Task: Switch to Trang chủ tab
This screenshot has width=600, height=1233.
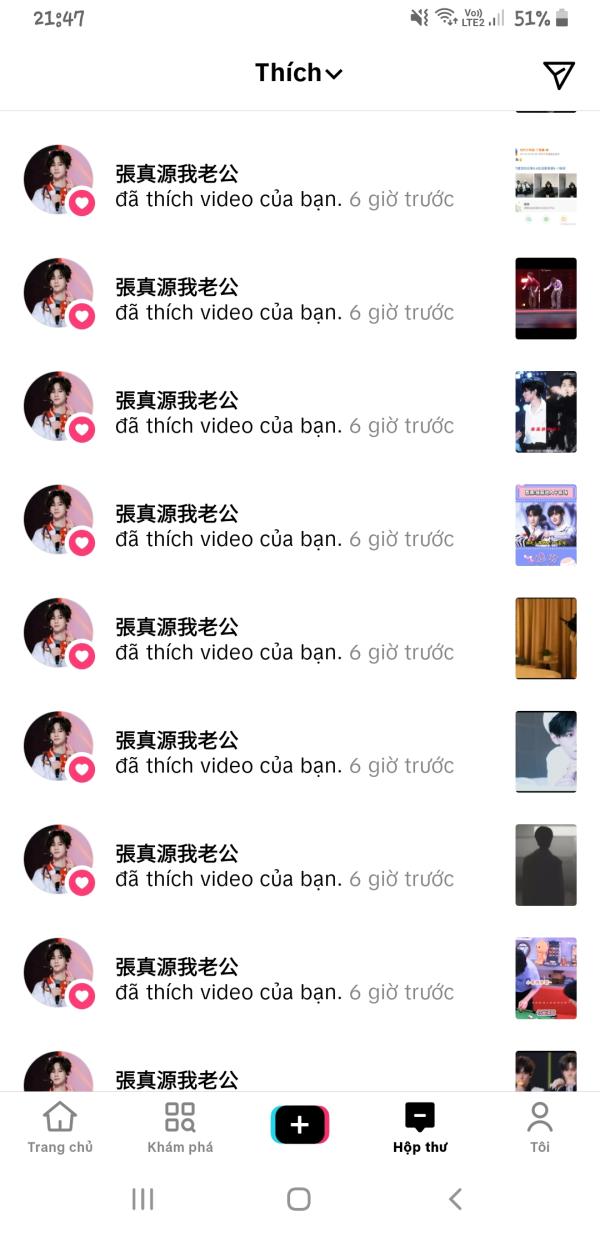Action: (x=60, y=1127)
